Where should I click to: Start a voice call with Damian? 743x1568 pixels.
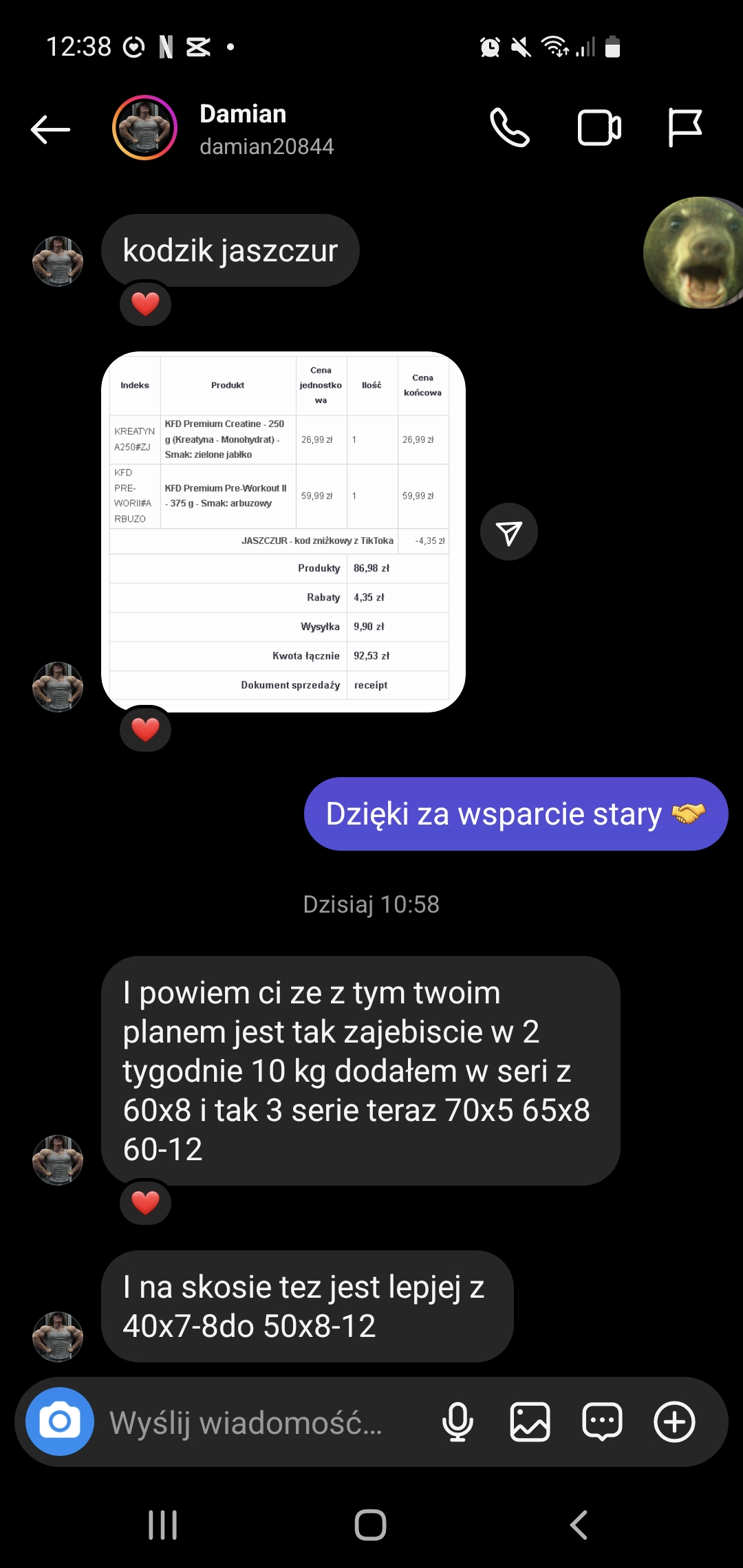click(x=509, y=128)
